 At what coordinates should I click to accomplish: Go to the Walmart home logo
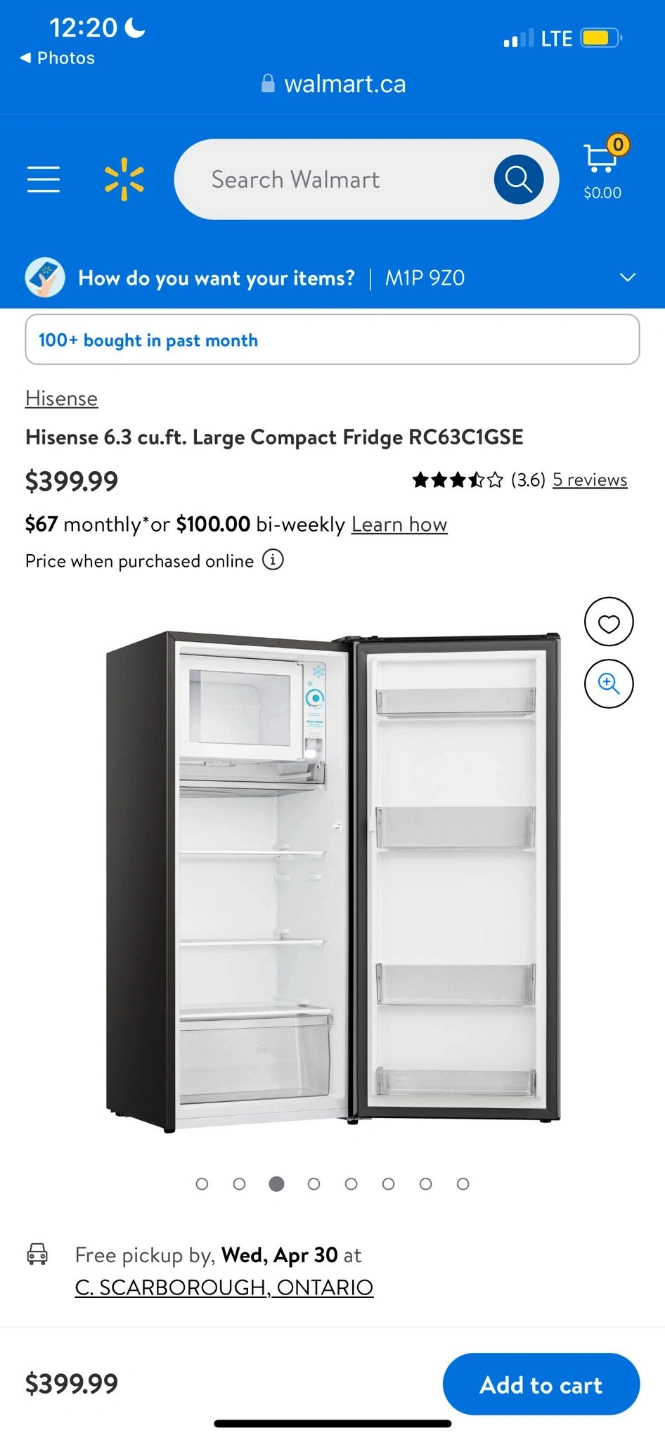click(x=124, y=179)
